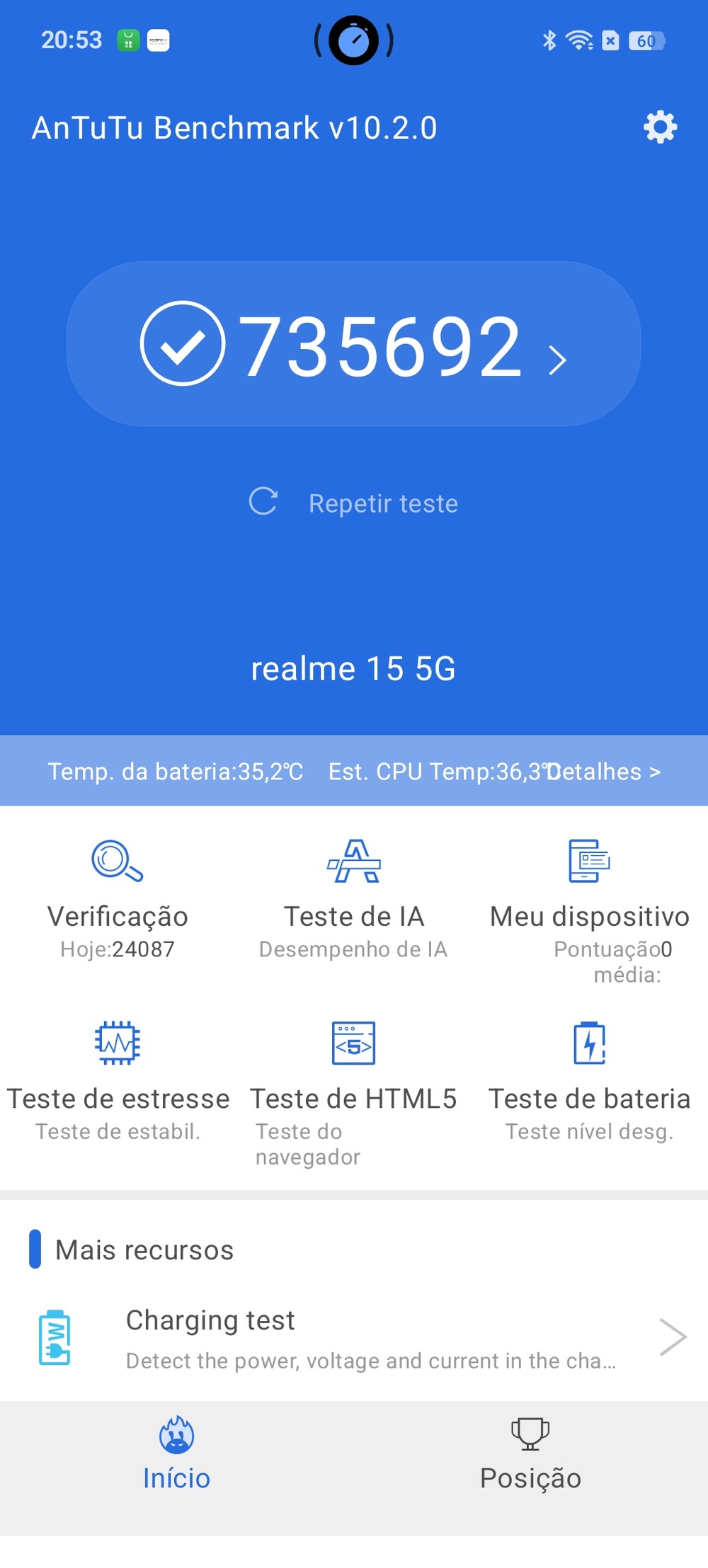Open the Teste de HTML5
Screen dimensions: 708x1568
pyautogui.click(x=353, y=1080)
